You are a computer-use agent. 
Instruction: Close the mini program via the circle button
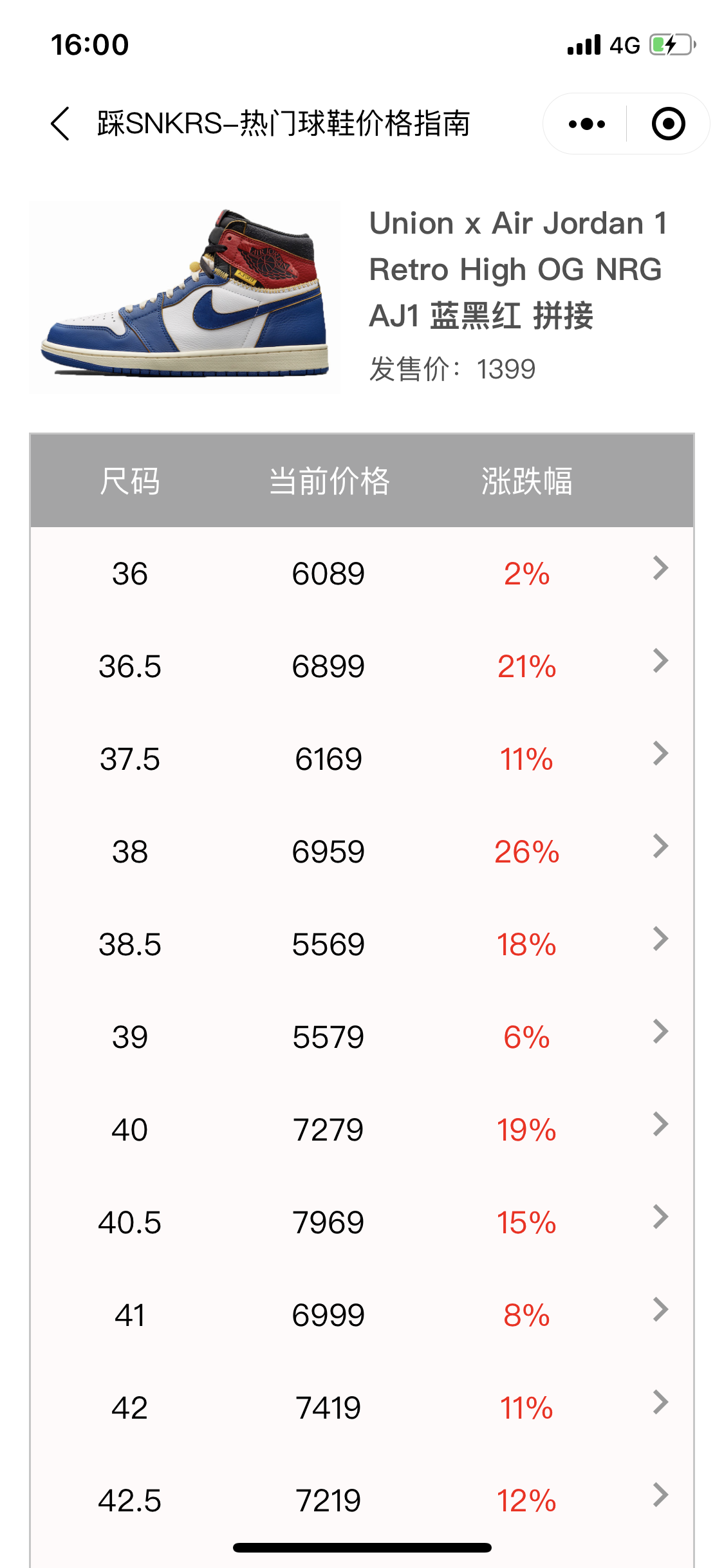pos(668,124)
